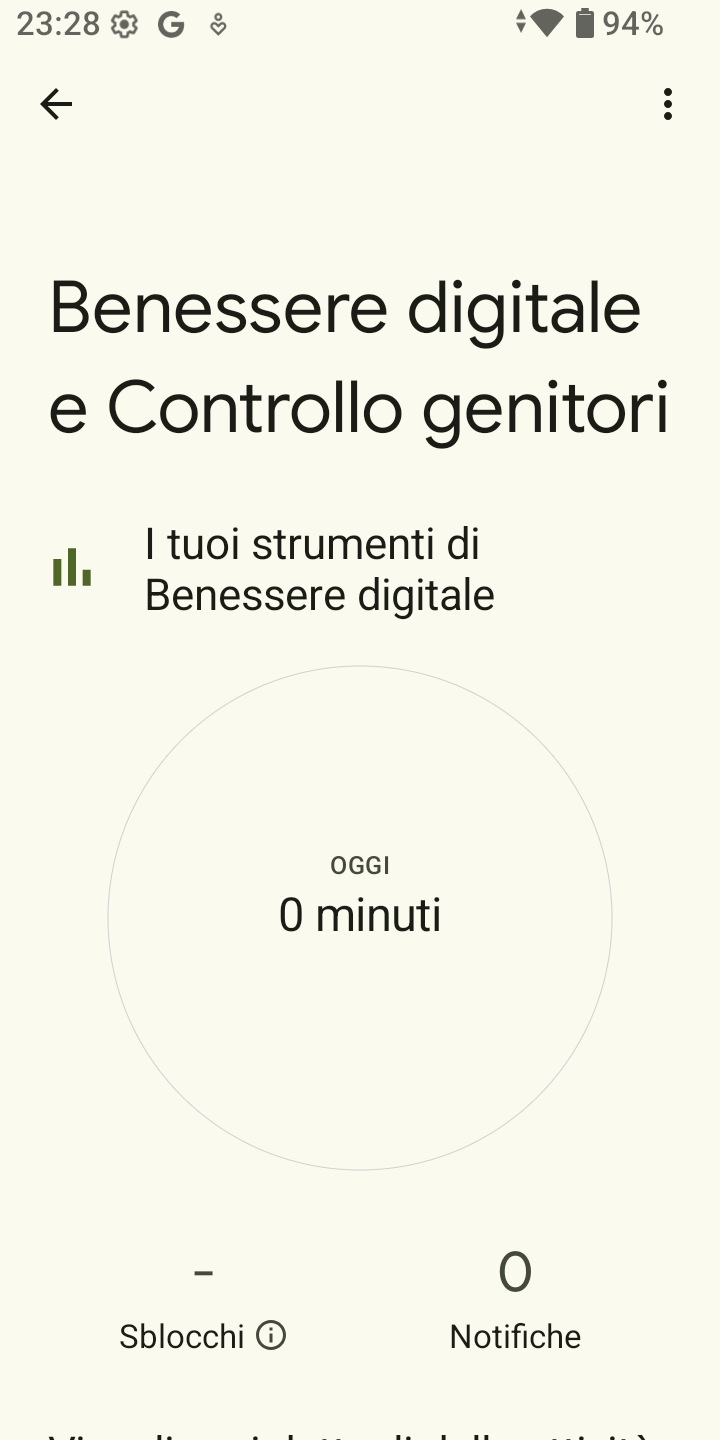This screenshot has width=720, height=1440.
Task: Open the three-dot overflow menu
Action: 667,104
